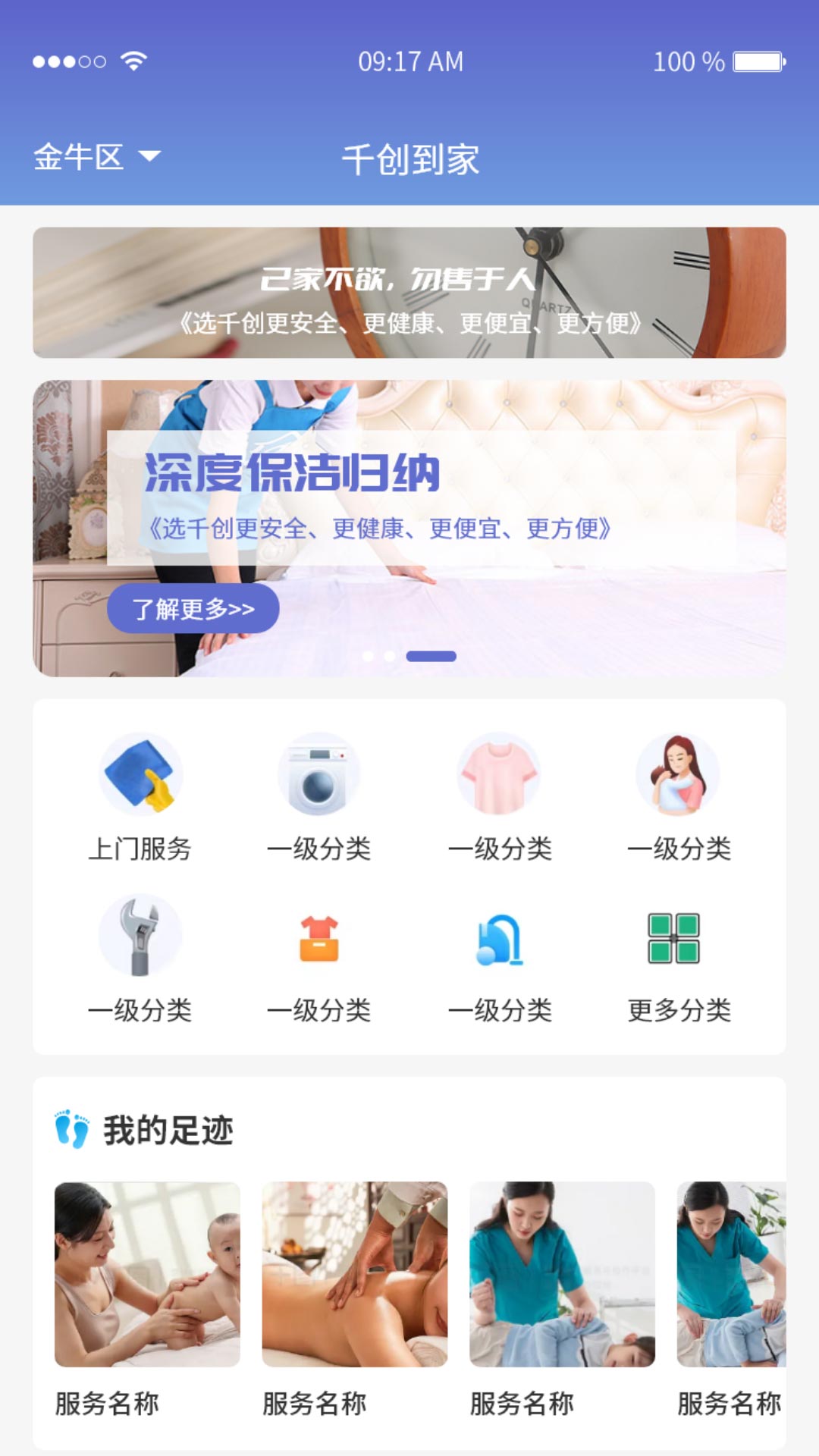The image size is (819, 1456).
Task: Open the third footprint card with nurse in teal
Action: (562, 1274)
